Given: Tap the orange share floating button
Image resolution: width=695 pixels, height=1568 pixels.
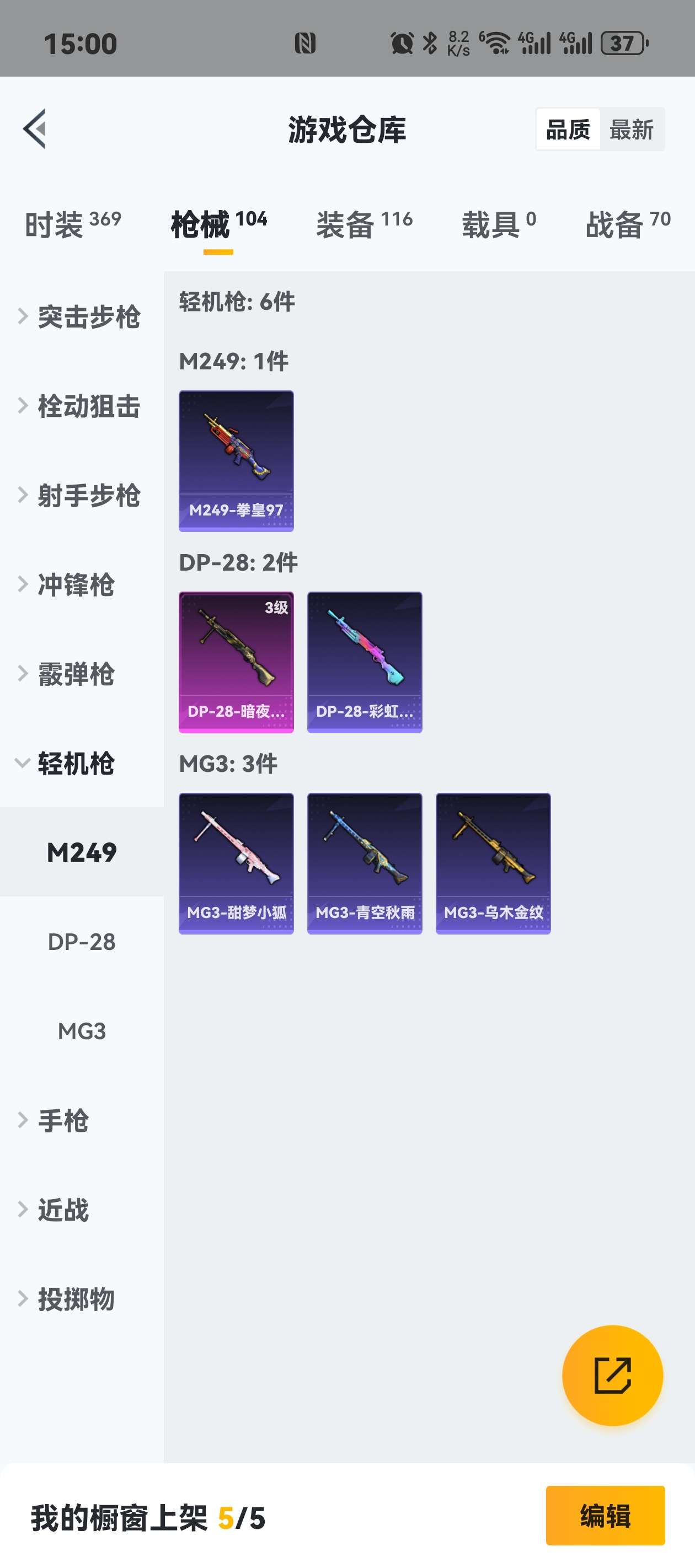Looking at the screenshot, I should click(x=612, y=1375).
